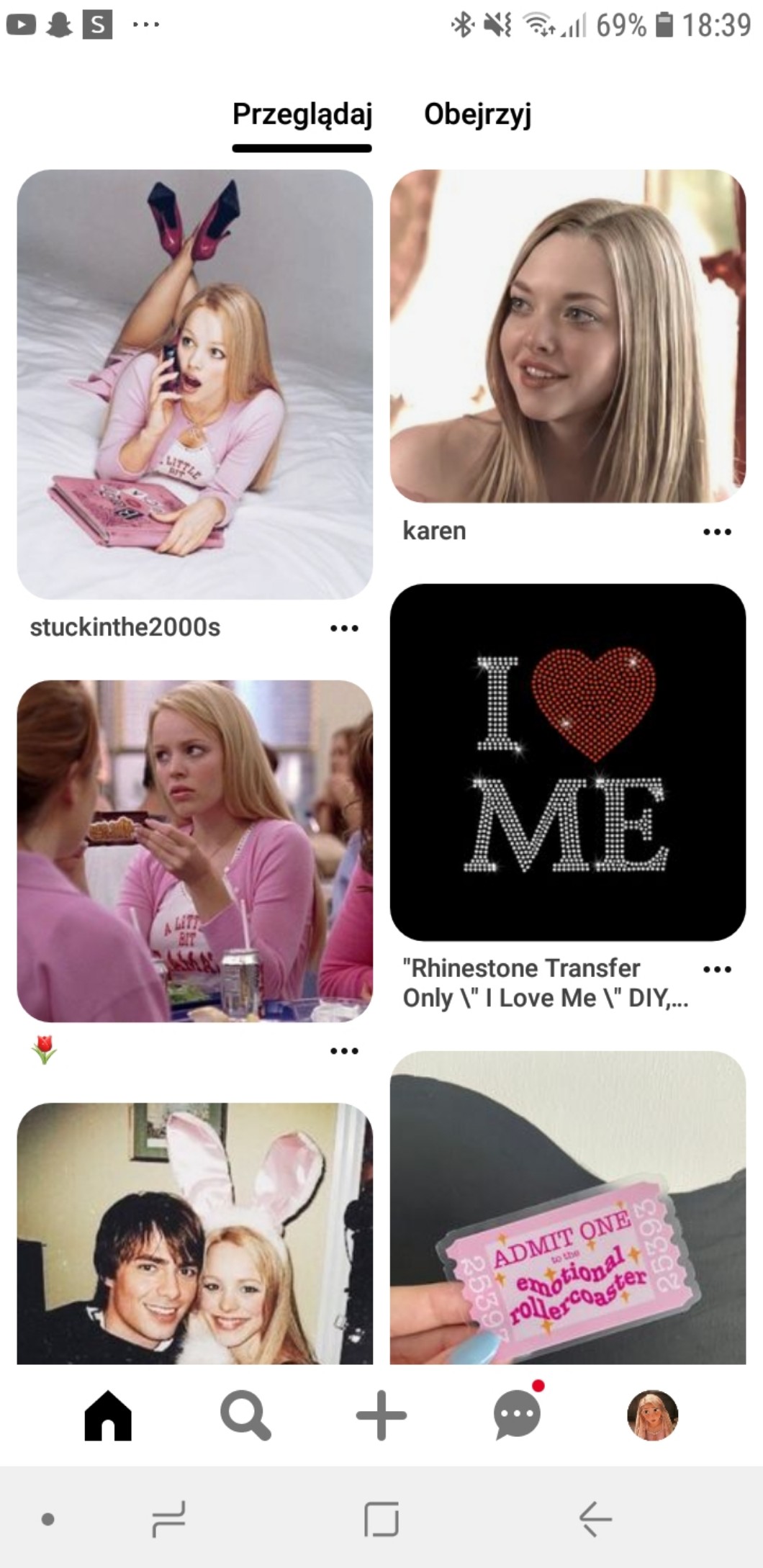Open the three-dot menu for the karen pin
The image size is (763, 1568).
pyautogui.click(x=717, y=532)
